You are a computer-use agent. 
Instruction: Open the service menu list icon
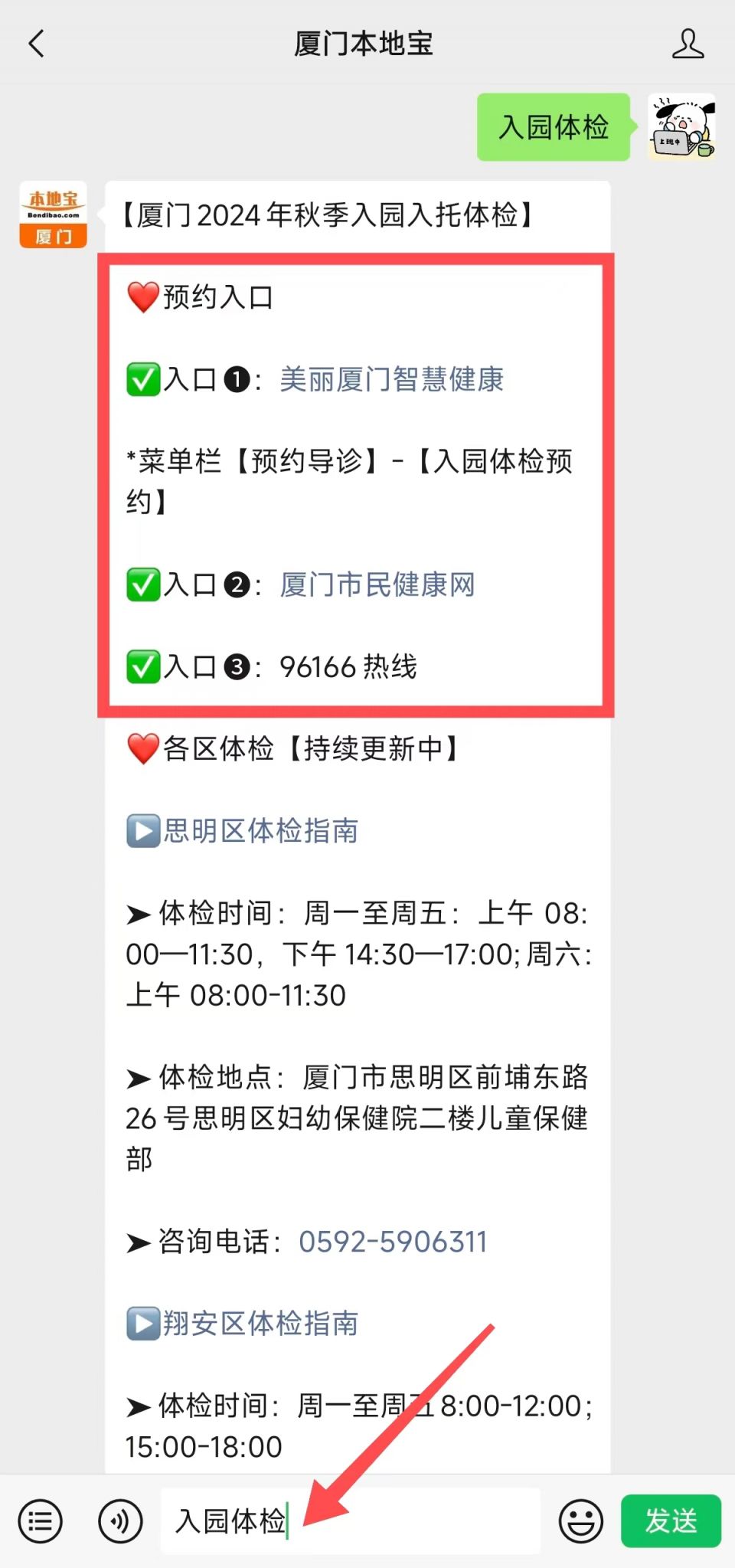pos(40,1521)
